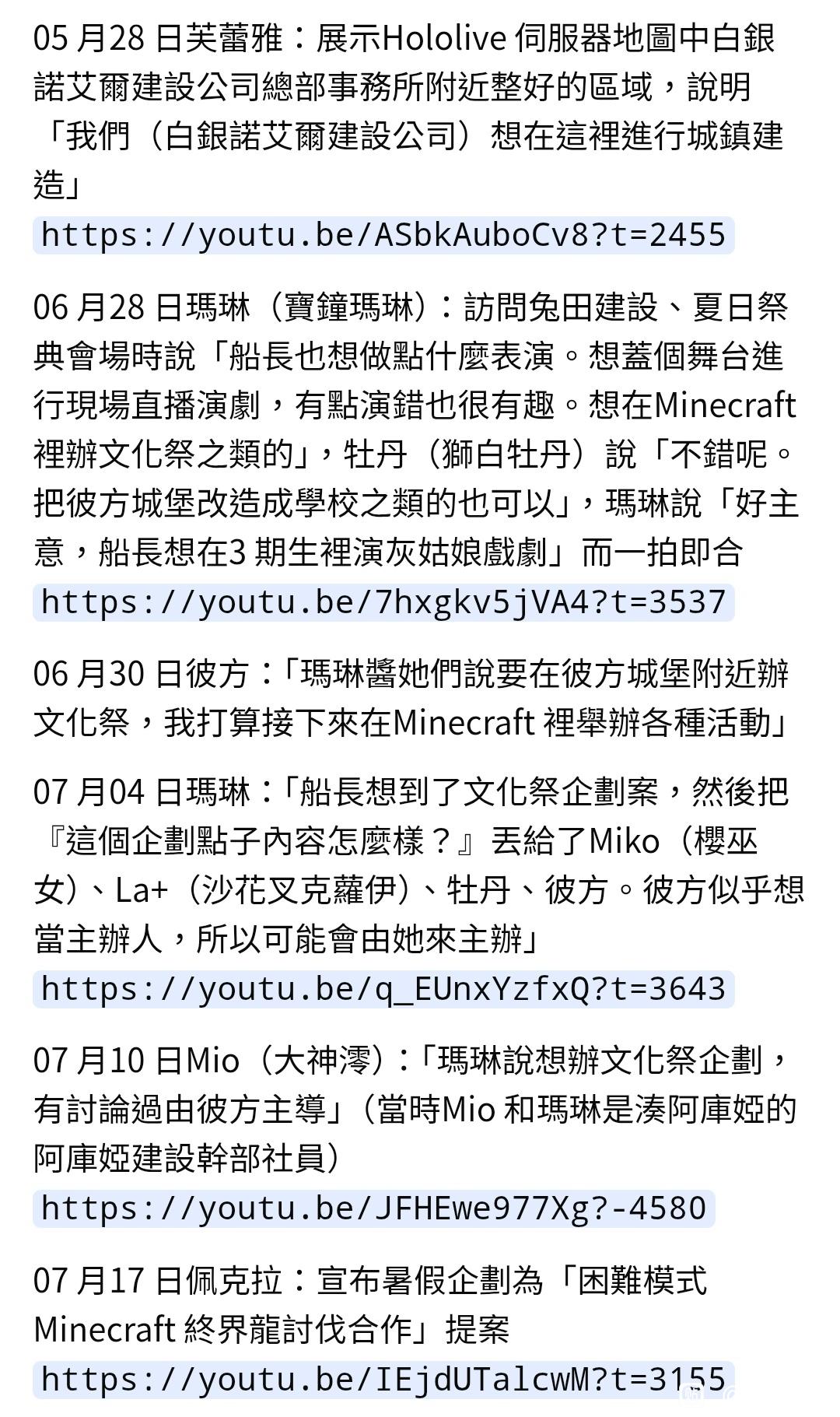The height and width of the screenshot is (1417, 840).
Task: Open the youtu.be/q_EUnxYzfxQ link
Action: pos(383,989)
